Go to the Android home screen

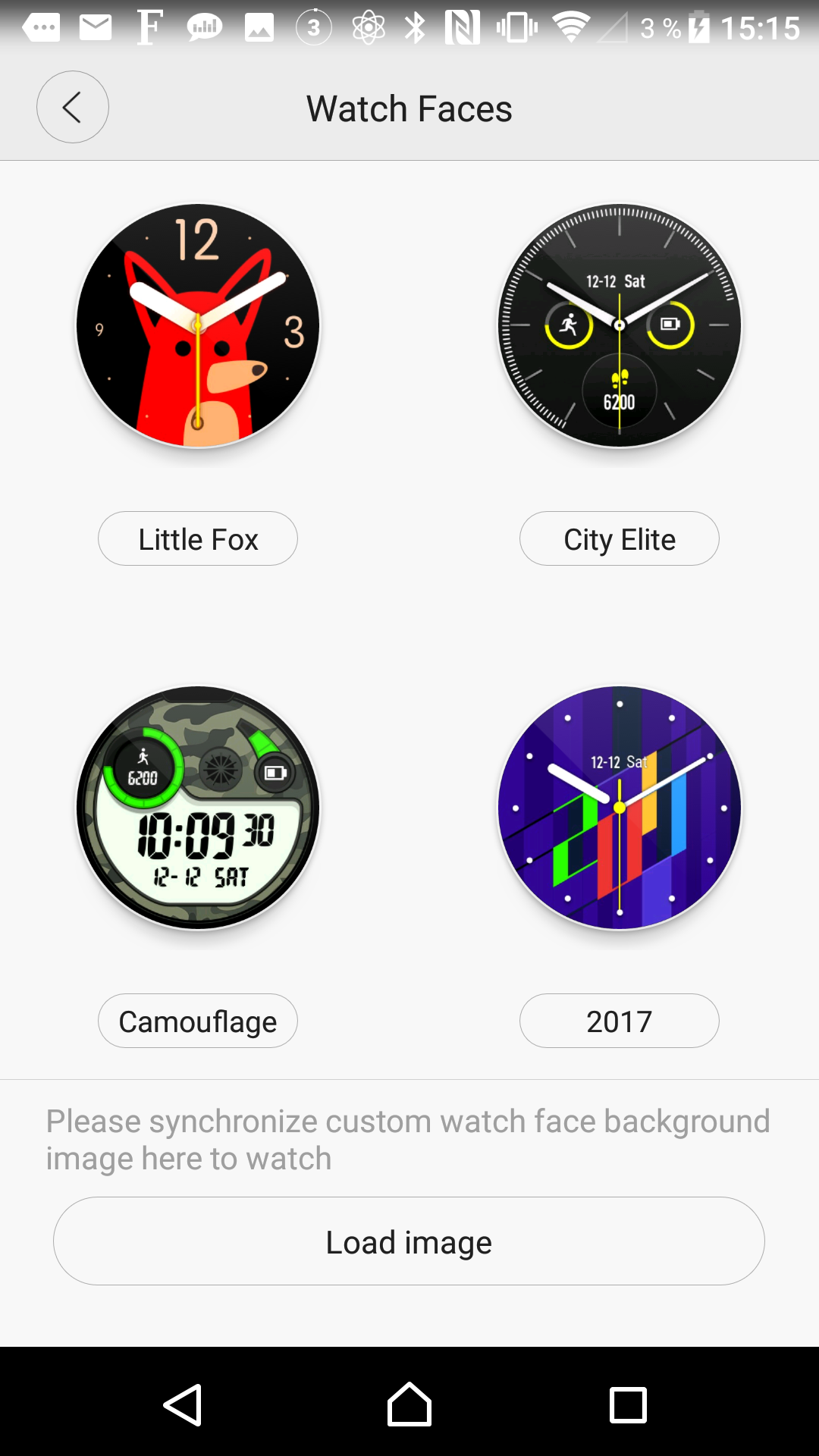pos(409,1404)
